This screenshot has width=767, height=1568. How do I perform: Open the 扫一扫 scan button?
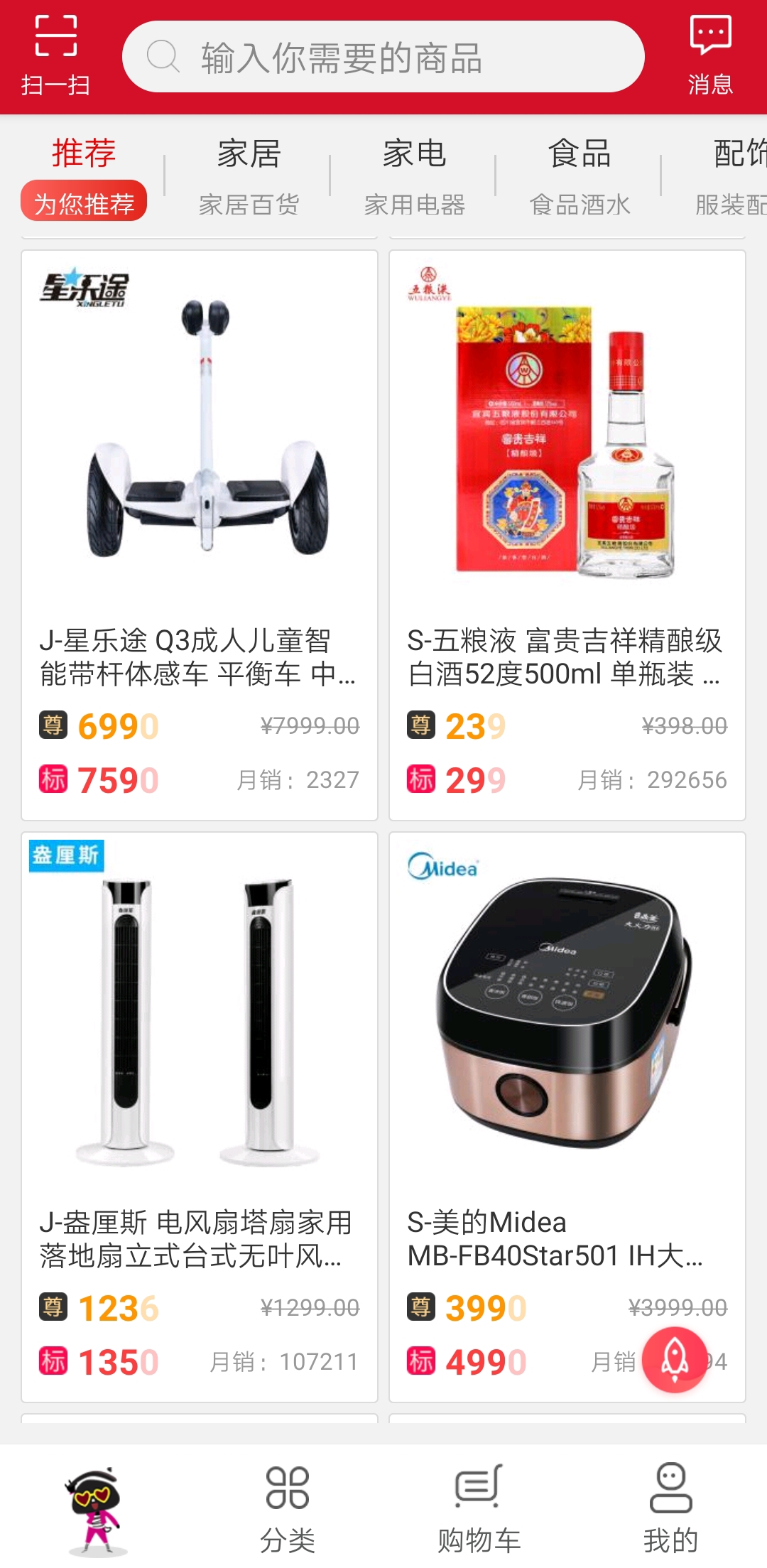(x=55, y=57)
